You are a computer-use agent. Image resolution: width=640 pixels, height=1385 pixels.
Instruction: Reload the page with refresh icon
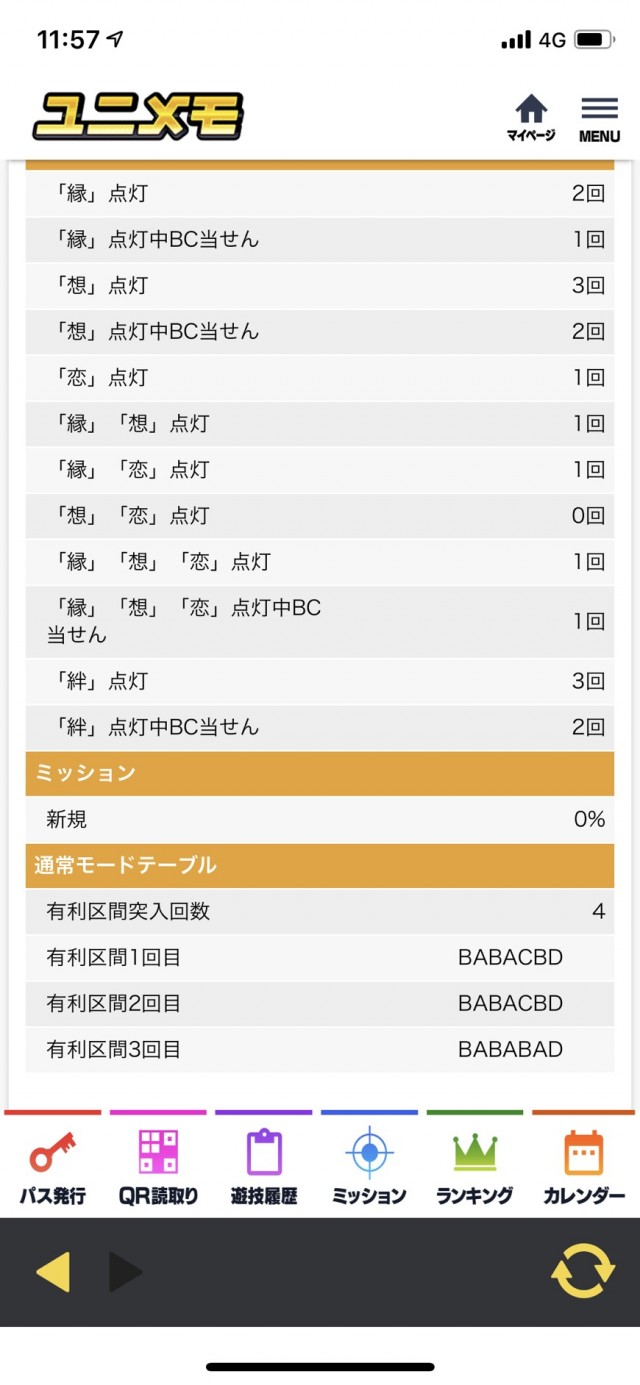tap(583, 1271)
